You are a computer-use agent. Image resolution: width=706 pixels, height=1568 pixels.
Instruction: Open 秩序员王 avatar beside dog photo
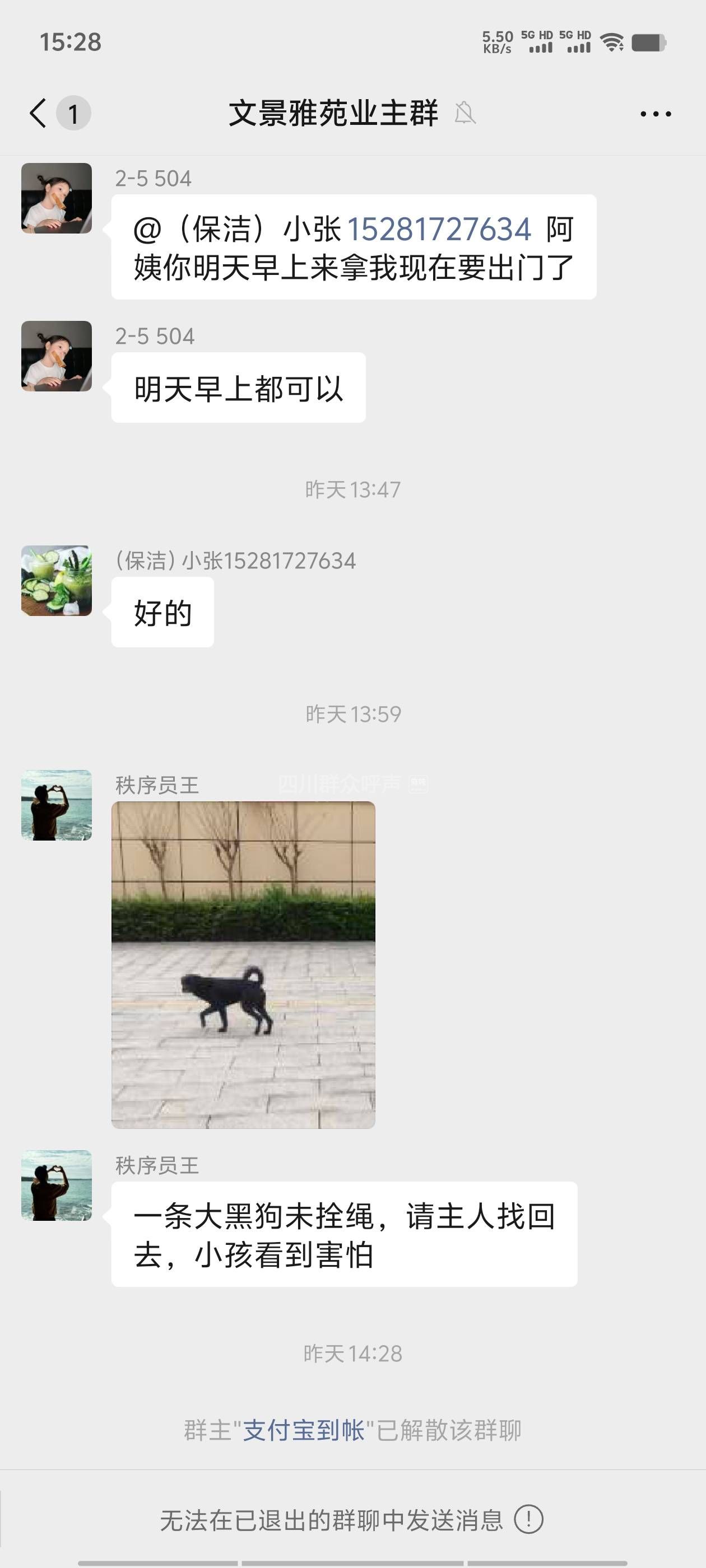pyautogui.click(x=57, y=805)
